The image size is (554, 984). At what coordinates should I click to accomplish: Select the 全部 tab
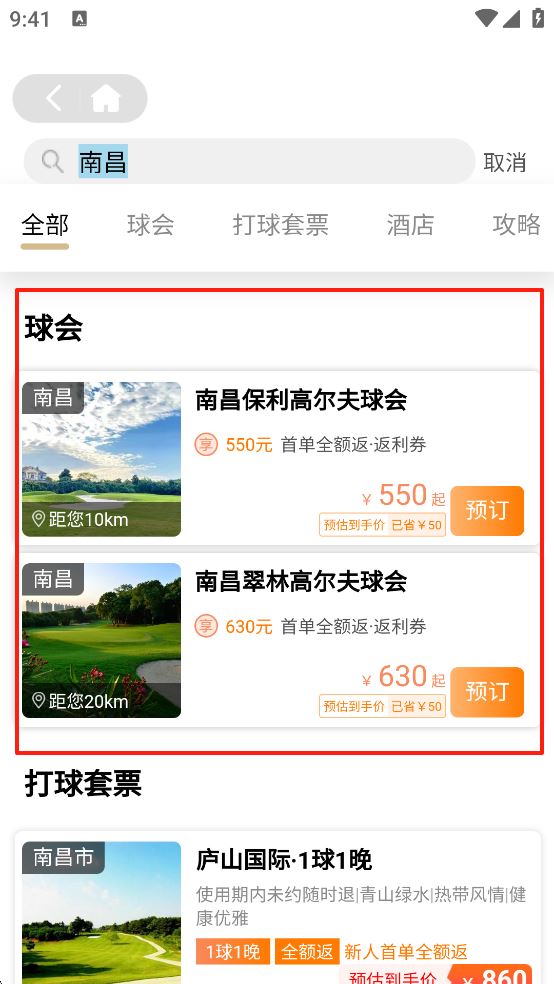pyautogui.click(x=45, y=225)
